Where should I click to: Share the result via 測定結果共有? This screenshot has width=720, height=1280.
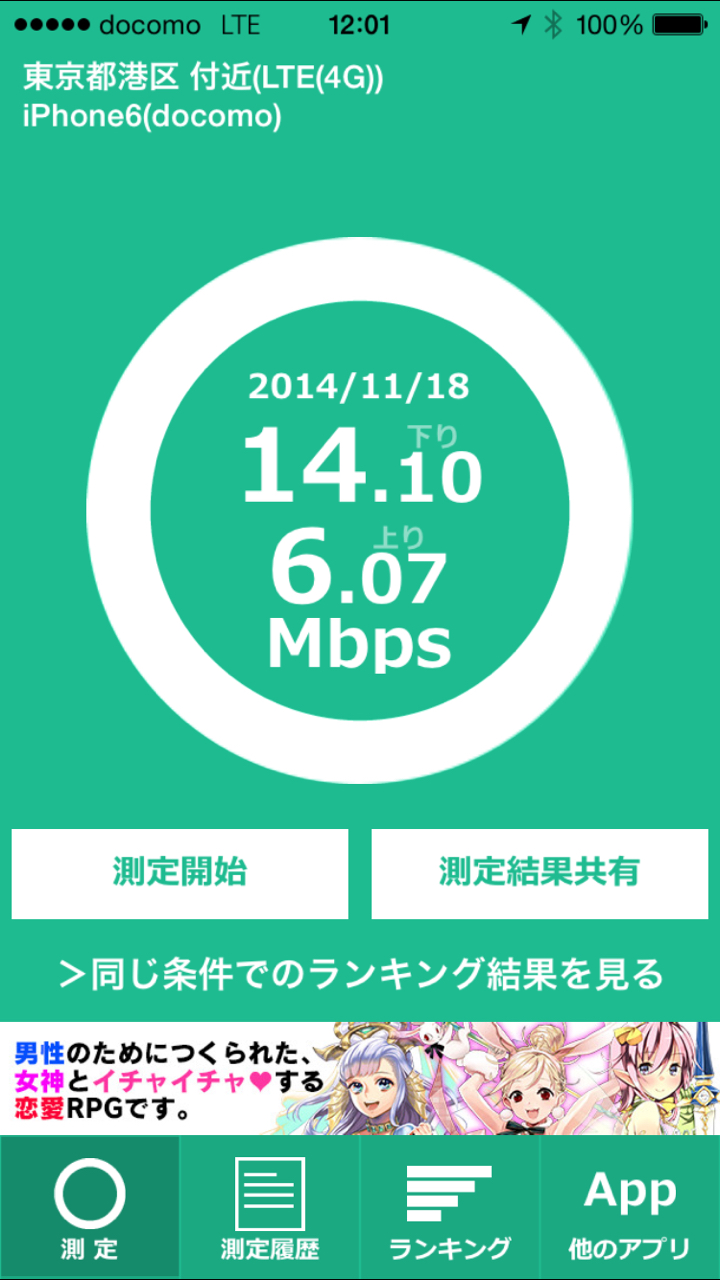click(x=540, y=873)
